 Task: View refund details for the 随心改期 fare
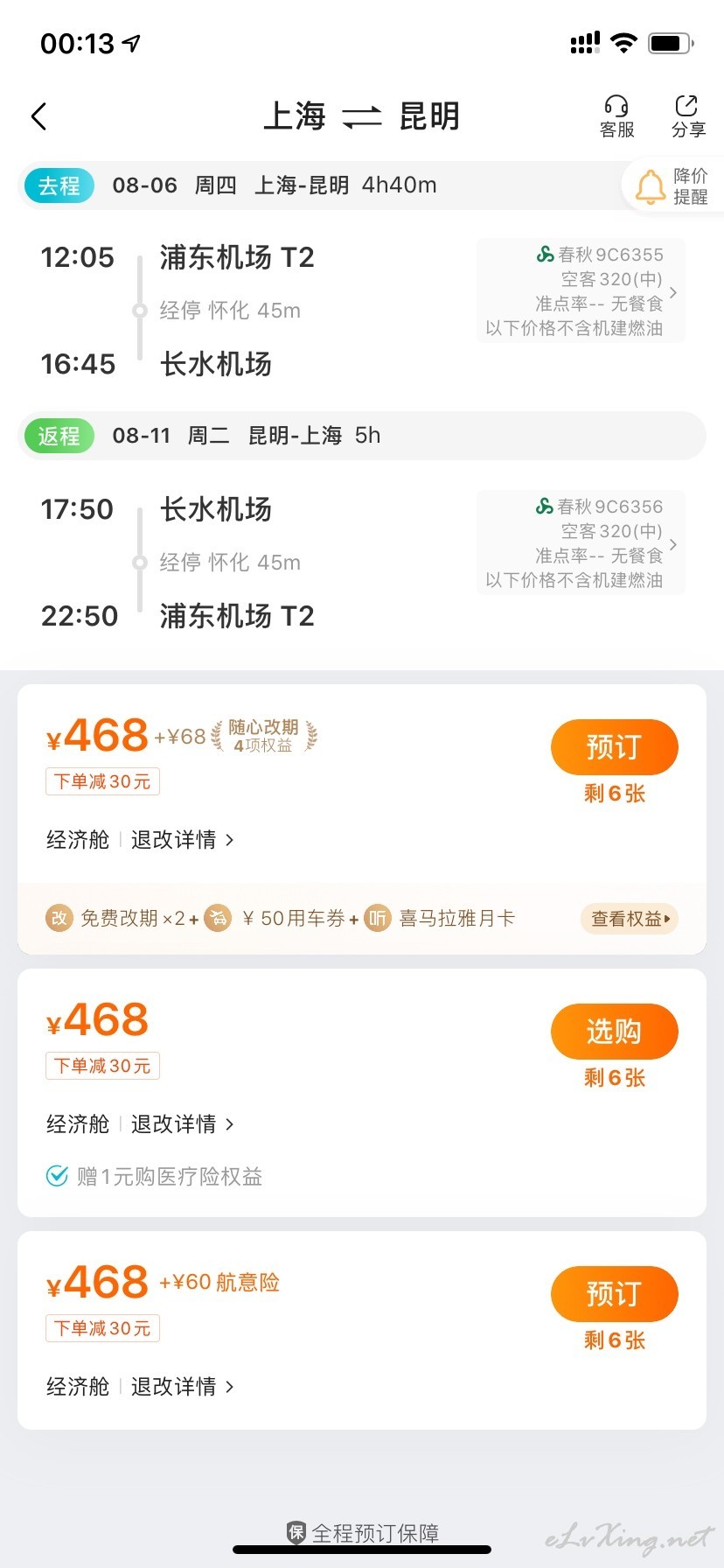(182, 840)
